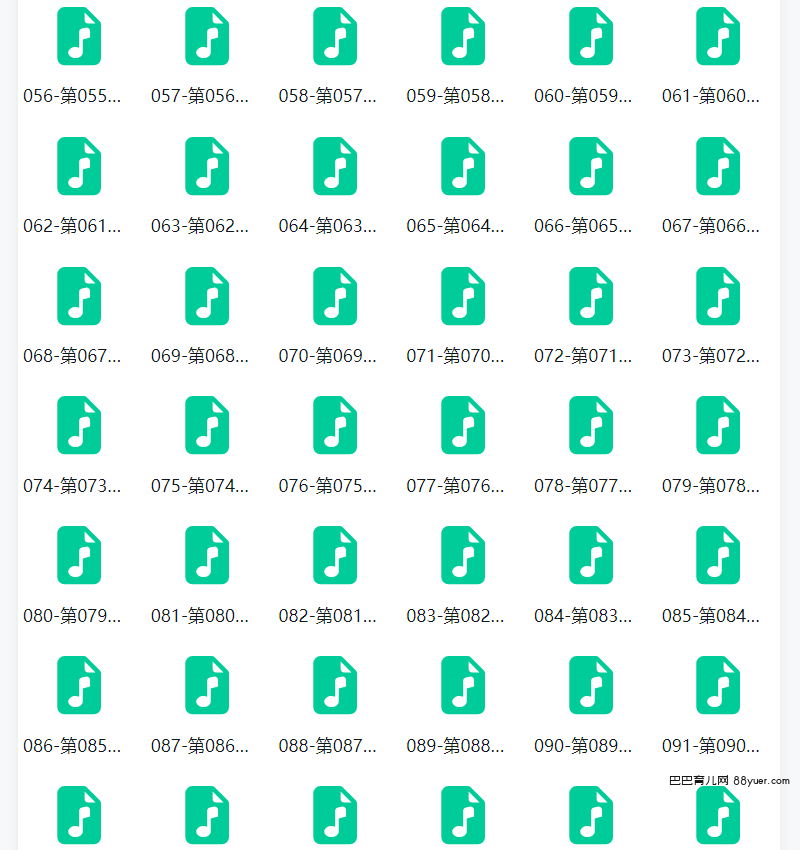Open audio file 077-第076
The width and height of the screenshot is (800, 850).
pos(463,426)
